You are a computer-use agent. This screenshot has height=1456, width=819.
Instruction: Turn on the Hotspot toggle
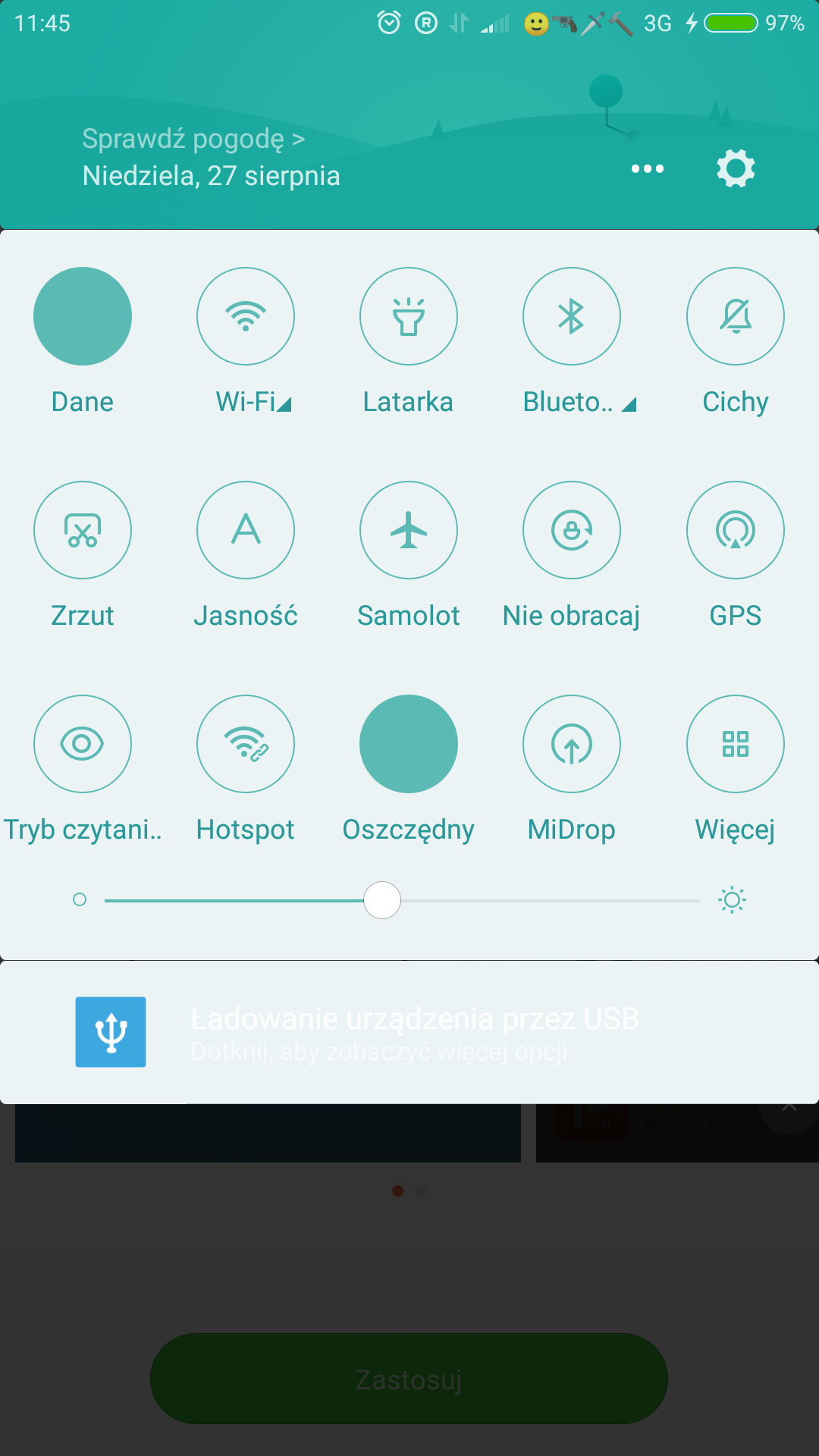[x=246, y=744]
